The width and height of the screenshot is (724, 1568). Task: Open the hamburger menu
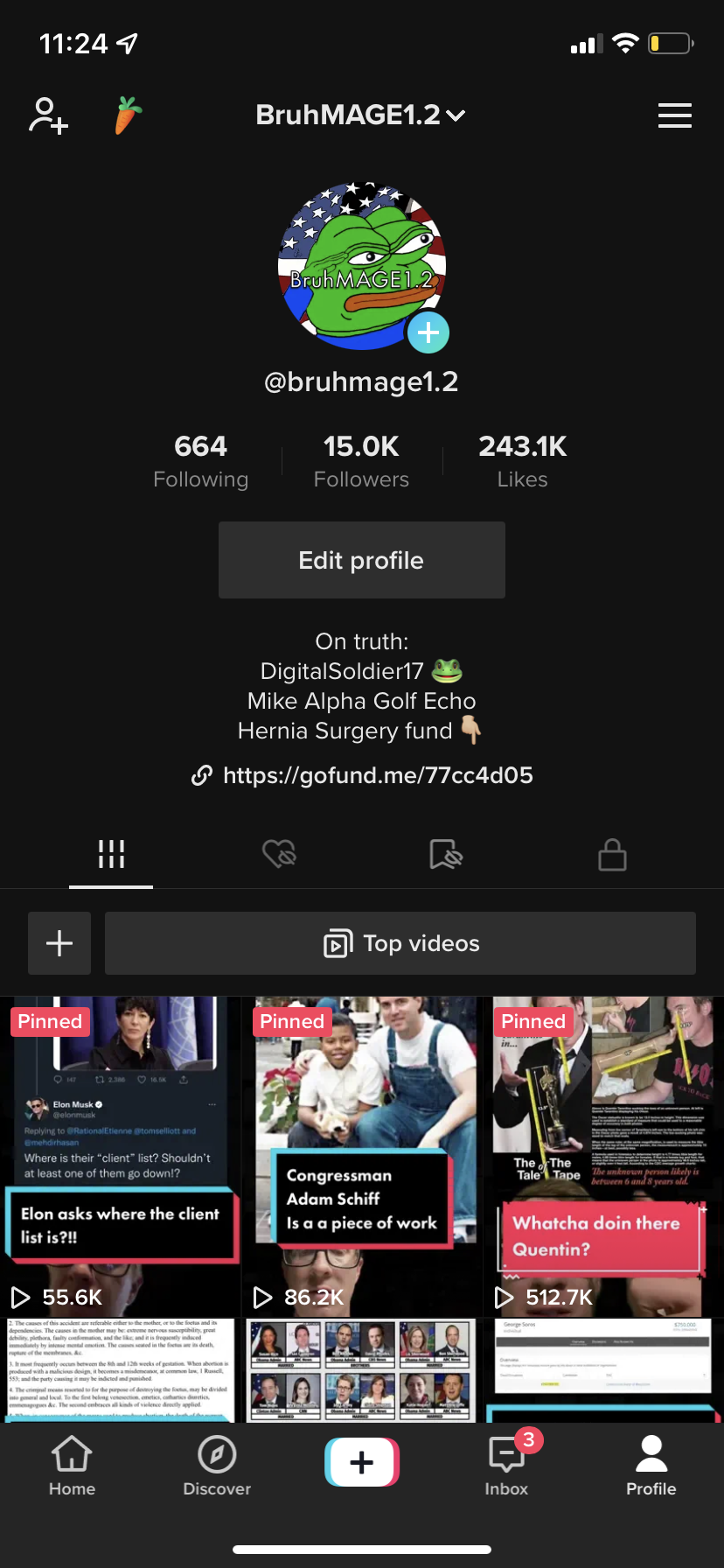(x=674, y=115)
